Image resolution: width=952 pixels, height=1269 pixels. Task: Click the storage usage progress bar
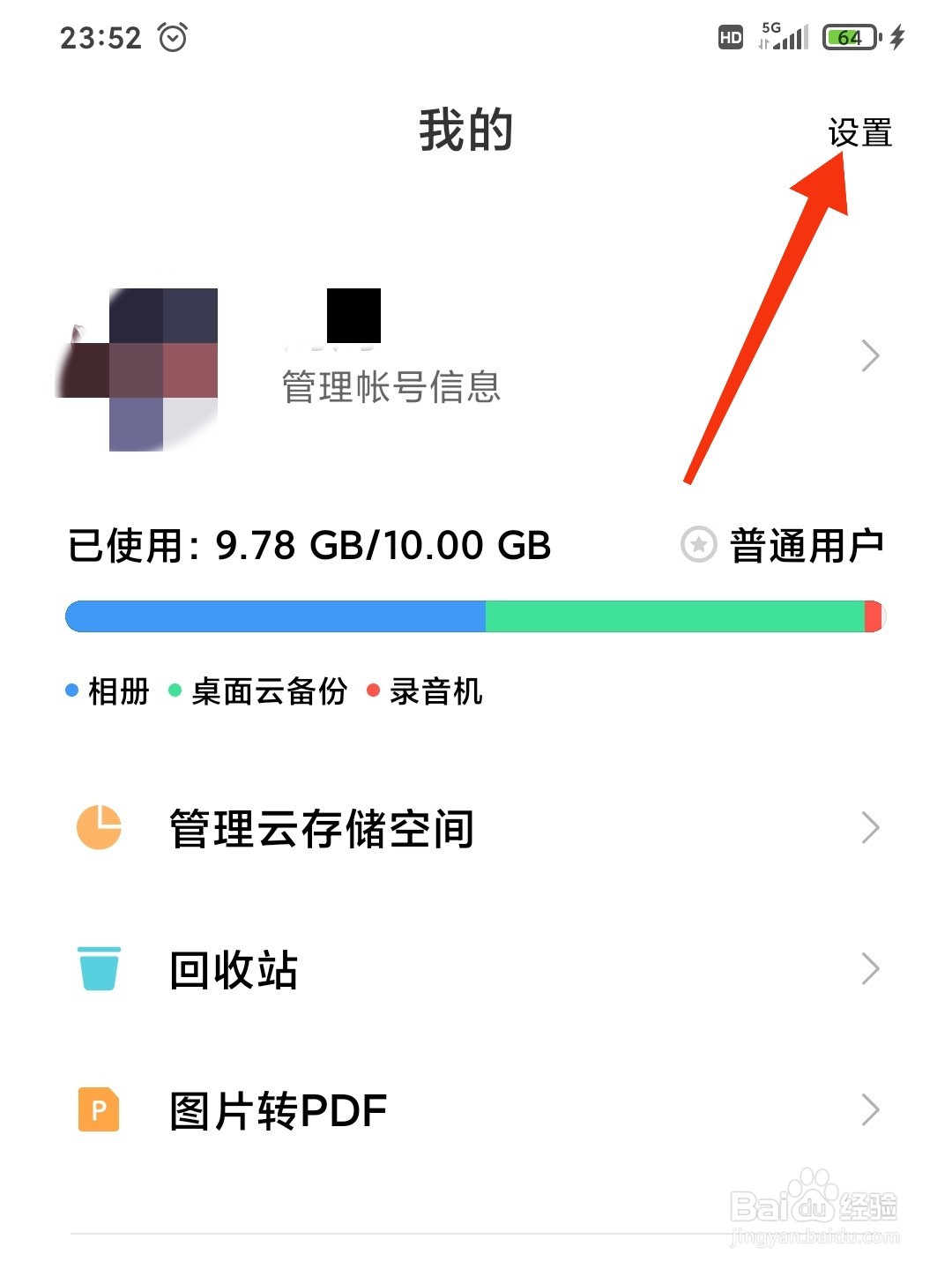[x=476, y=616]
